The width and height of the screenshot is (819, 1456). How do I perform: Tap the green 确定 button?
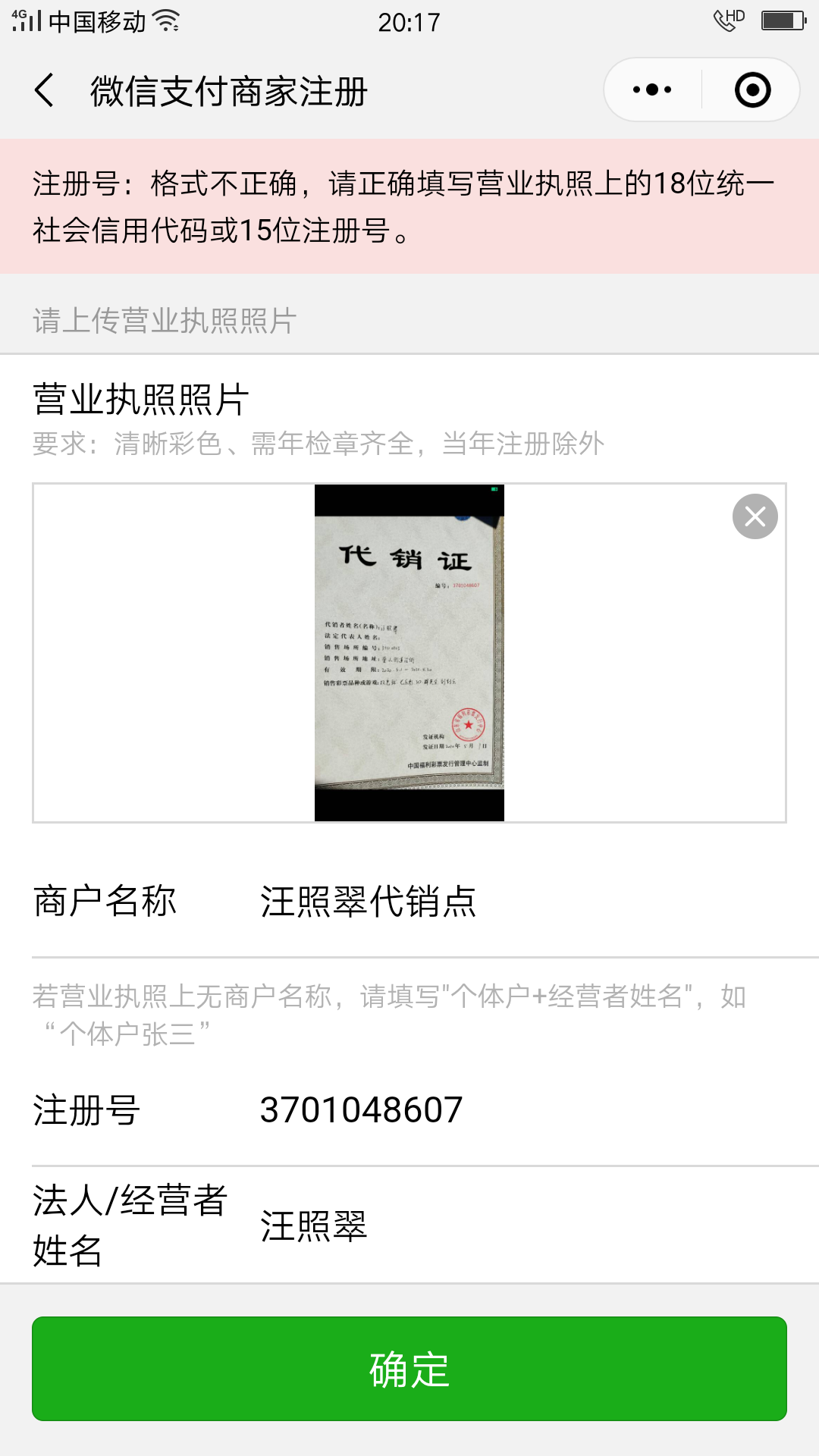tap(409, 1369)
